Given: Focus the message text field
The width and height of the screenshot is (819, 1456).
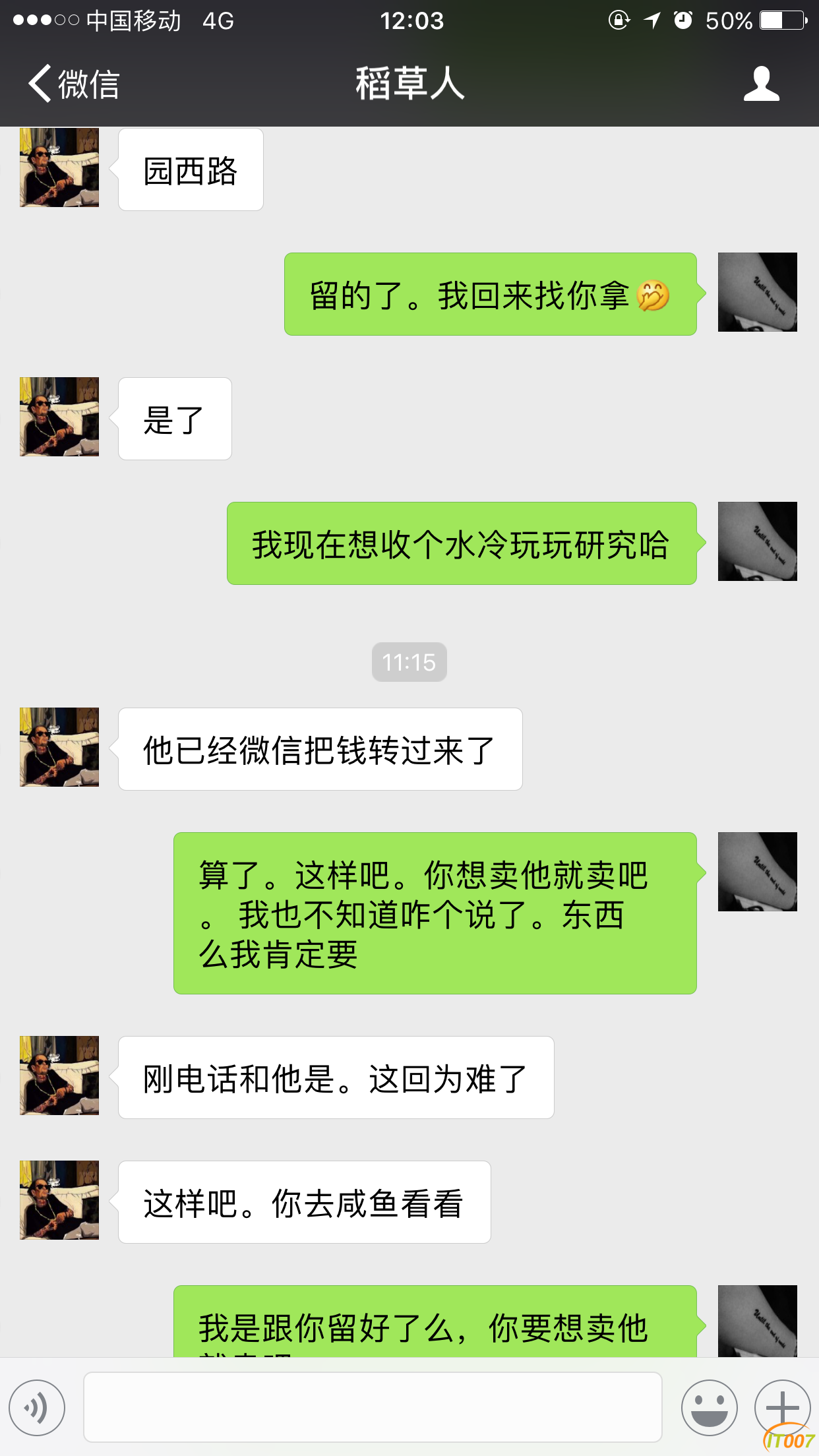Looking at the screenshot, I should [373, 1407].
